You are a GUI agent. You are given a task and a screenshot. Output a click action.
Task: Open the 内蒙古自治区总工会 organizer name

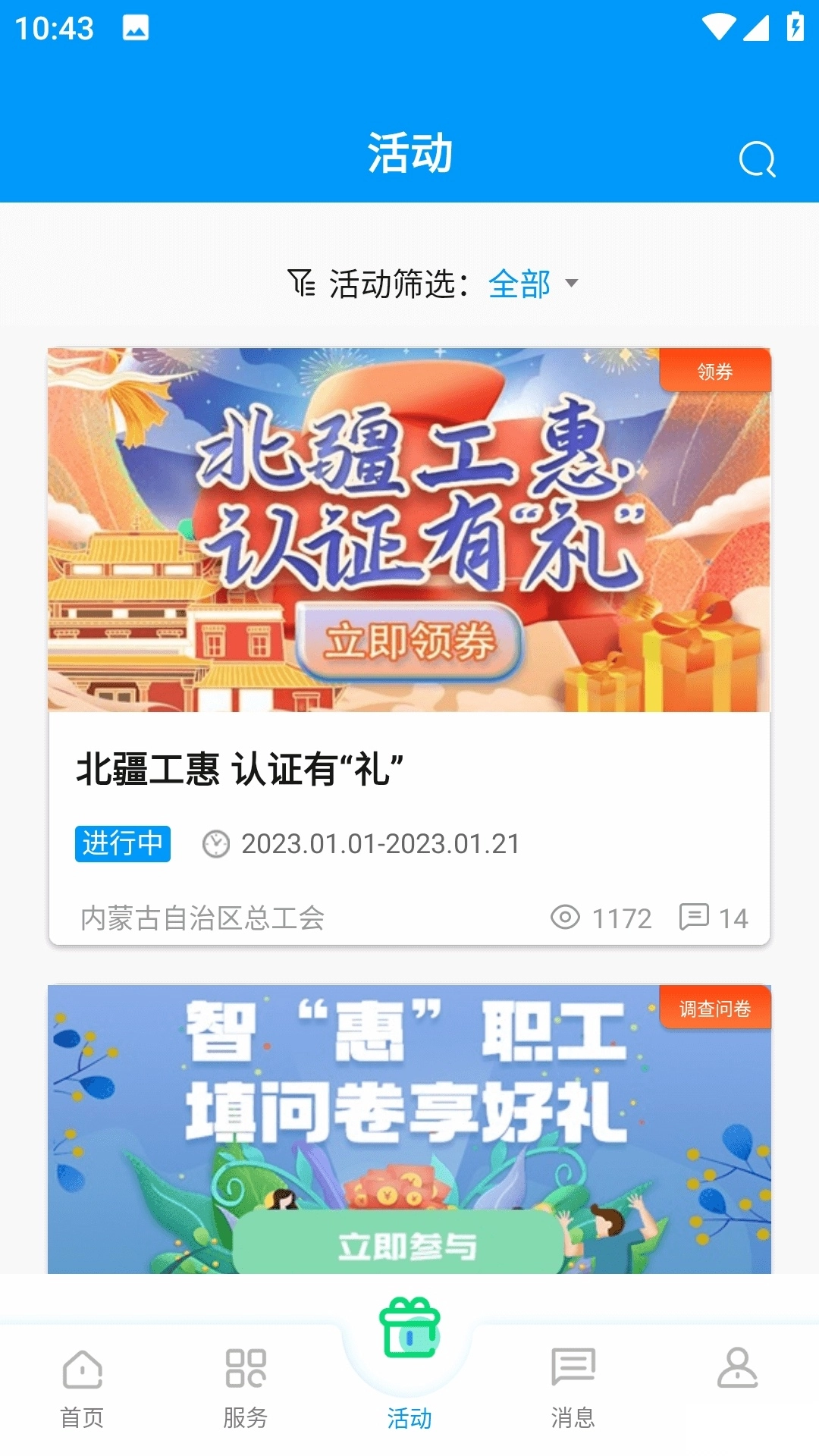pos(202,918)
